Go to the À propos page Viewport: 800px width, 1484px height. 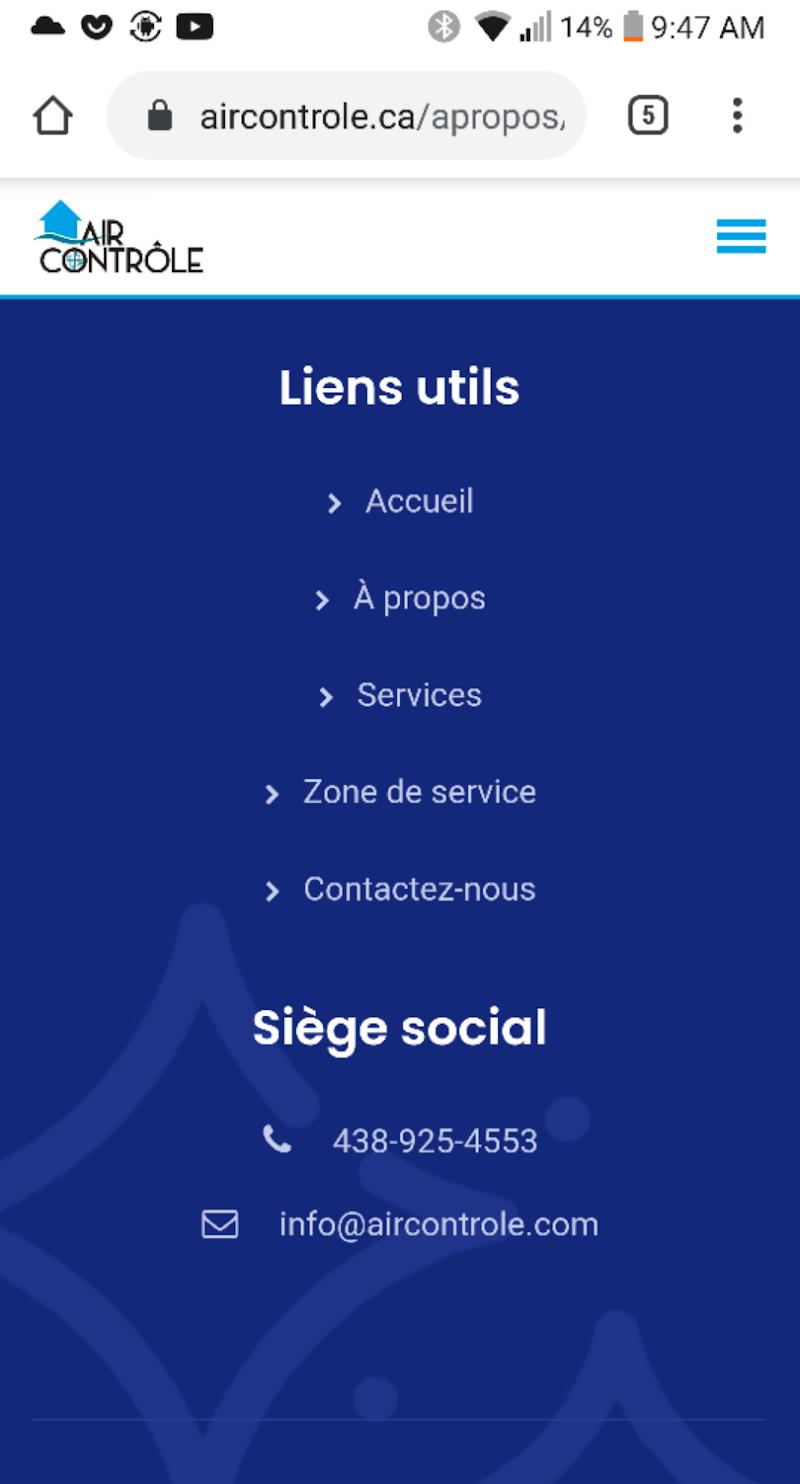tap(418, 598)
